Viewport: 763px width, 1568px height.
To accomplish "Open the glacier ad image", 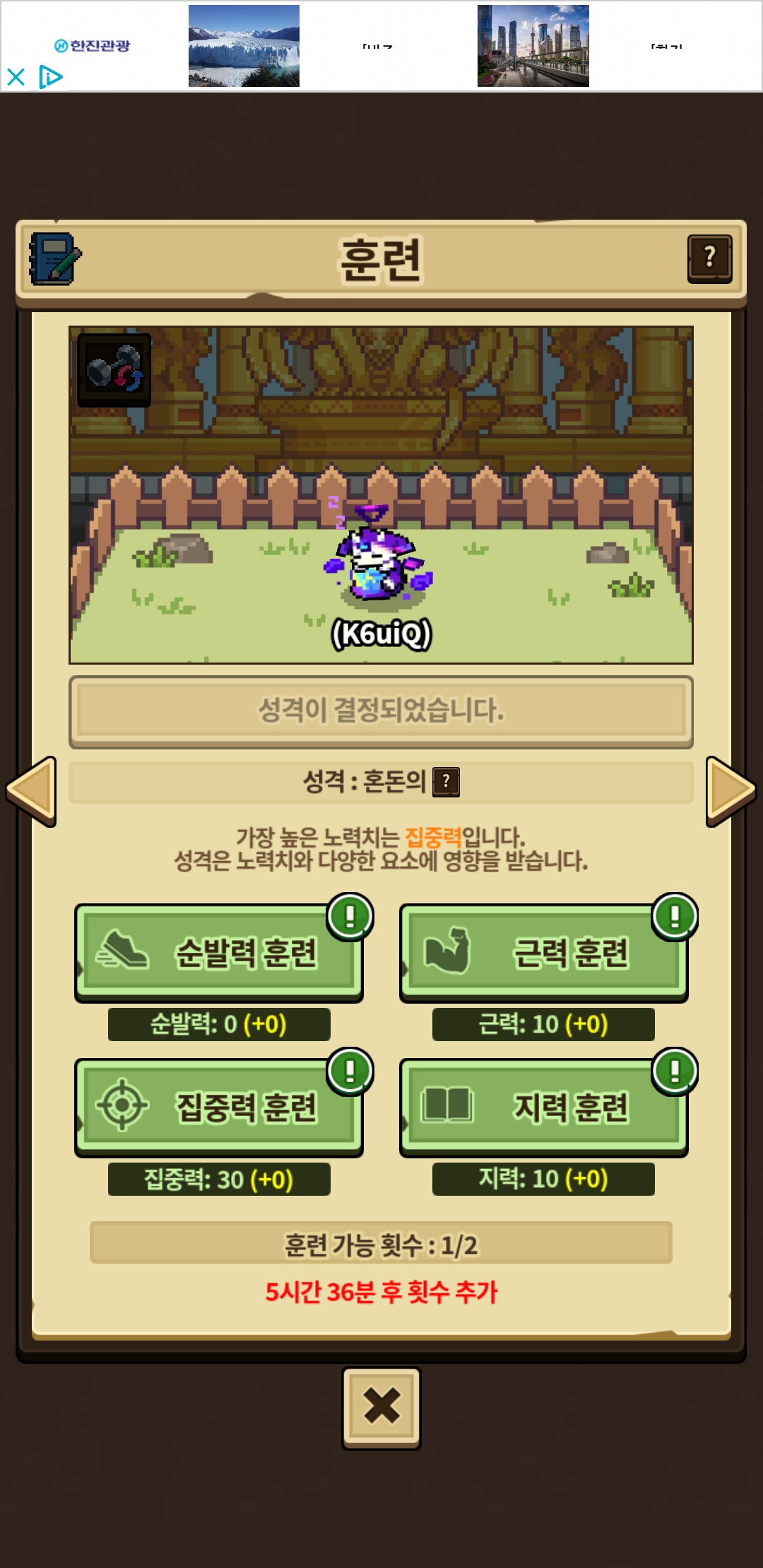I will tap(244, 46).
